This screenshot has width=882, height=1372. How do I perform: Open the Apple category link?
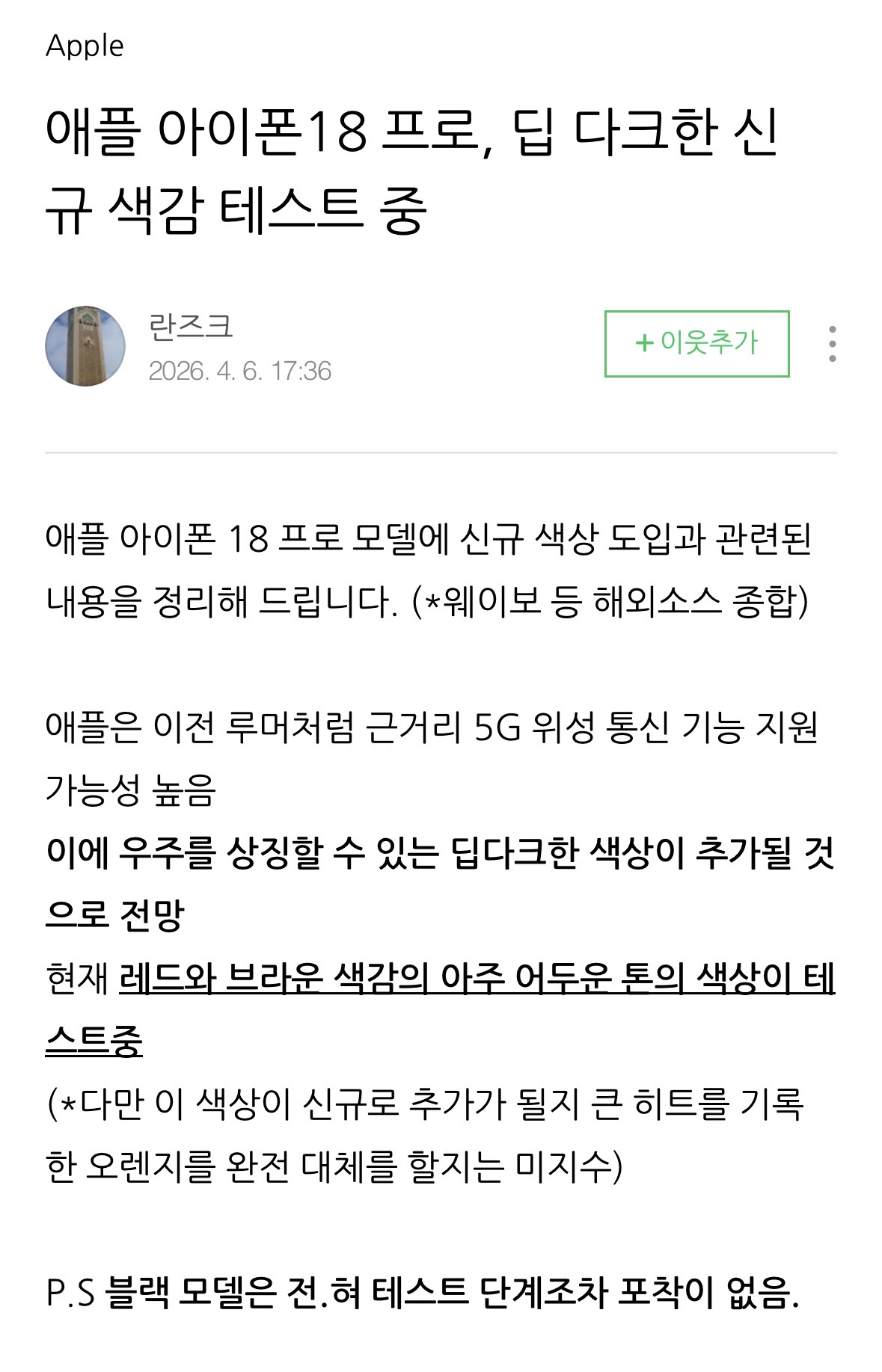85,46
